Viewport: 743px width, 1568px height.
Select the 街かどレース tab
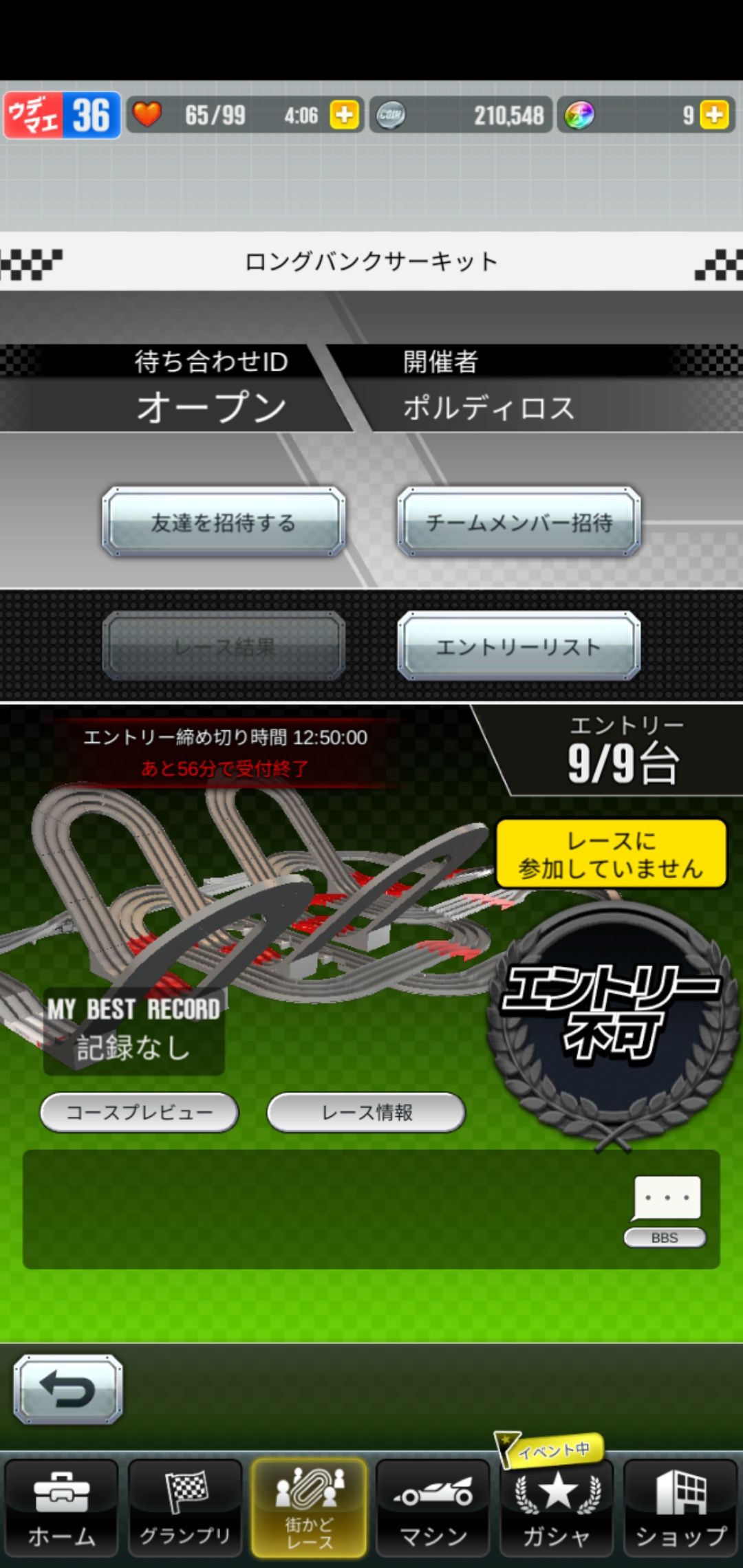(309, 1507)
